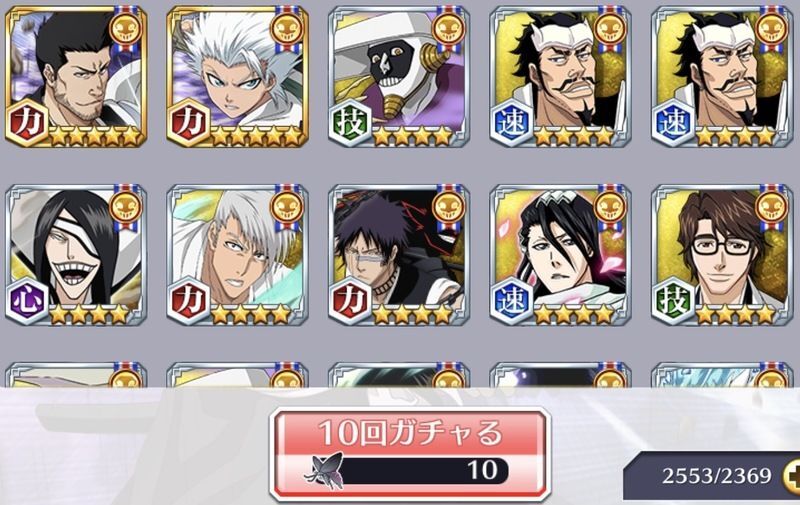The height and width of the screenshot is (505, 800).
Task: Open the five-star bearded black-haired character card
Action: pyautogui.click(x=76, y=77)
